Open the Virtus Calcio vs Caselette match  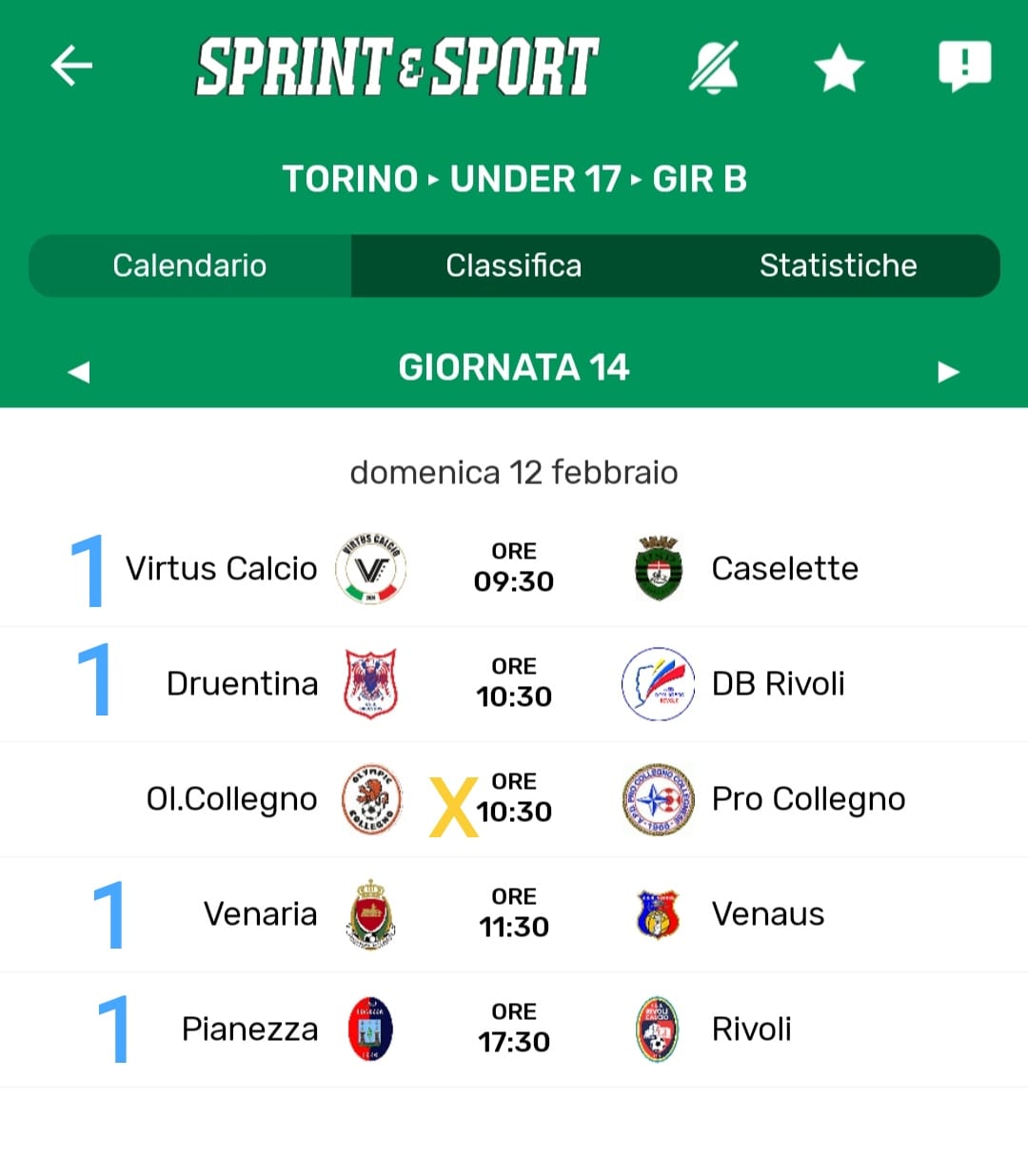[x=514, y=568]
